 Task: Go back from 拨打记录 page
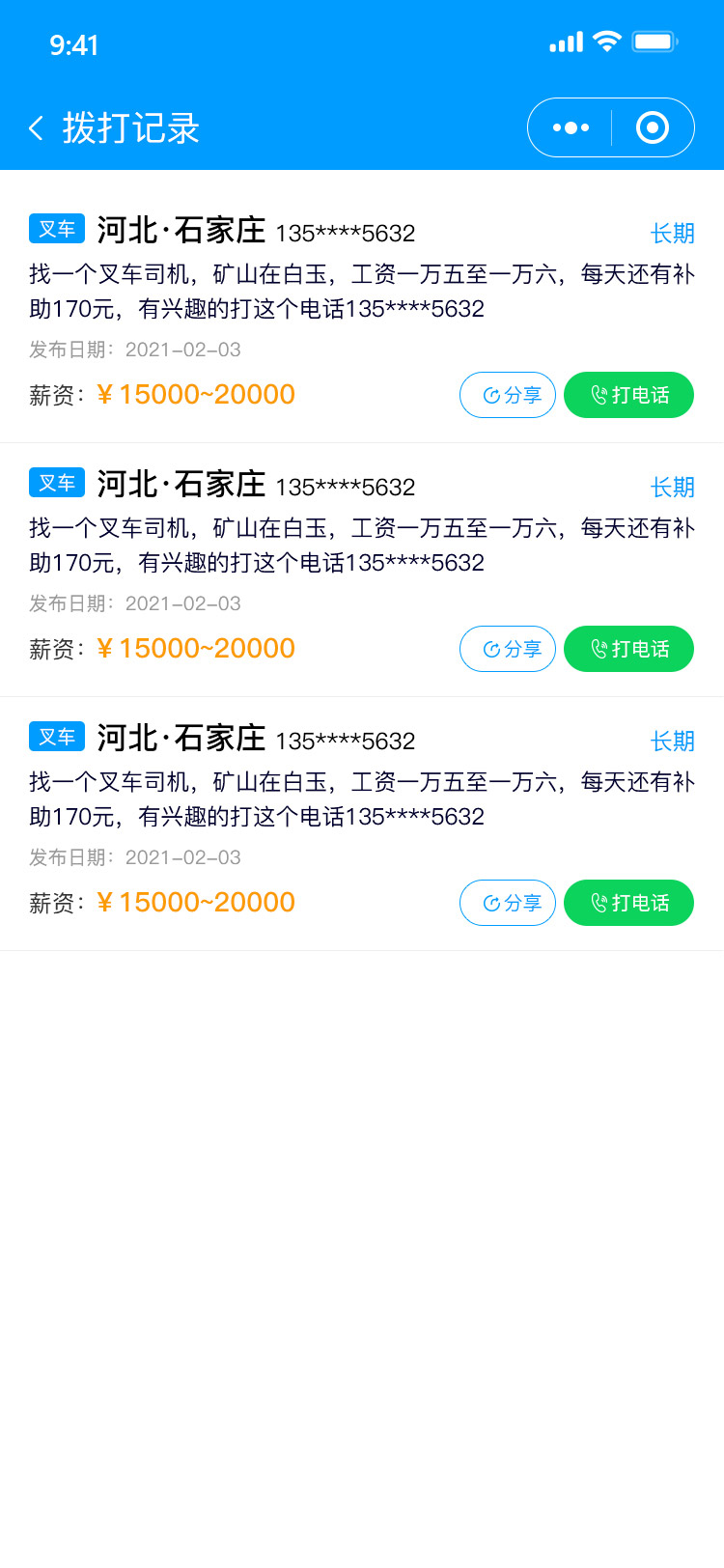(36, 127)
